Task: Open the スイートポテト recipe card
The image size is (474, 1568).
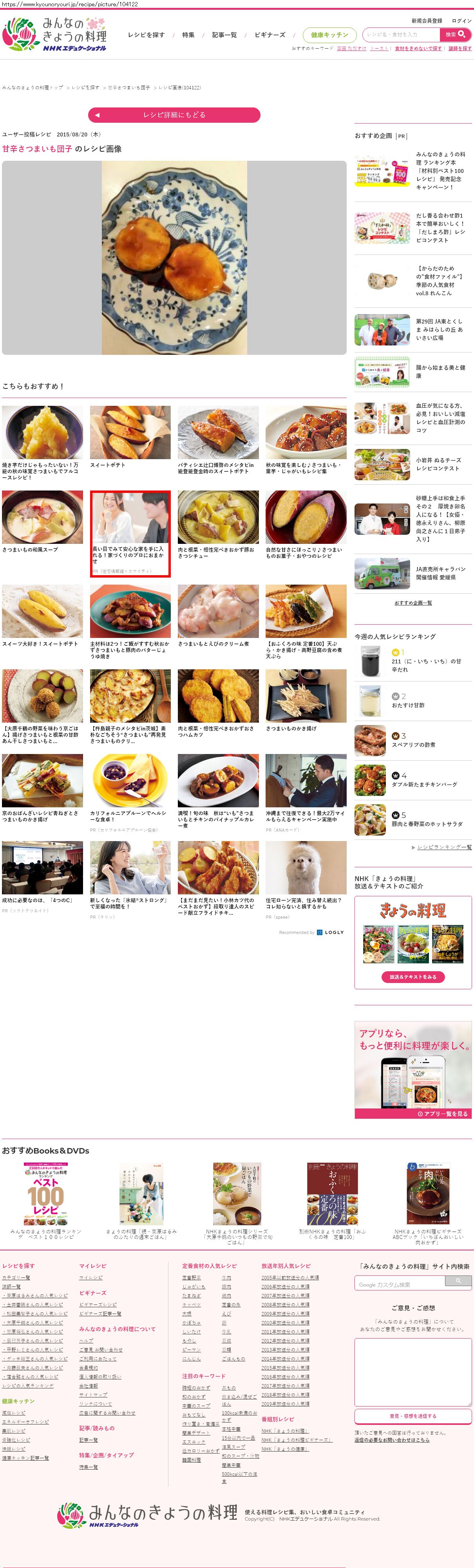Action: coord(130,436)
